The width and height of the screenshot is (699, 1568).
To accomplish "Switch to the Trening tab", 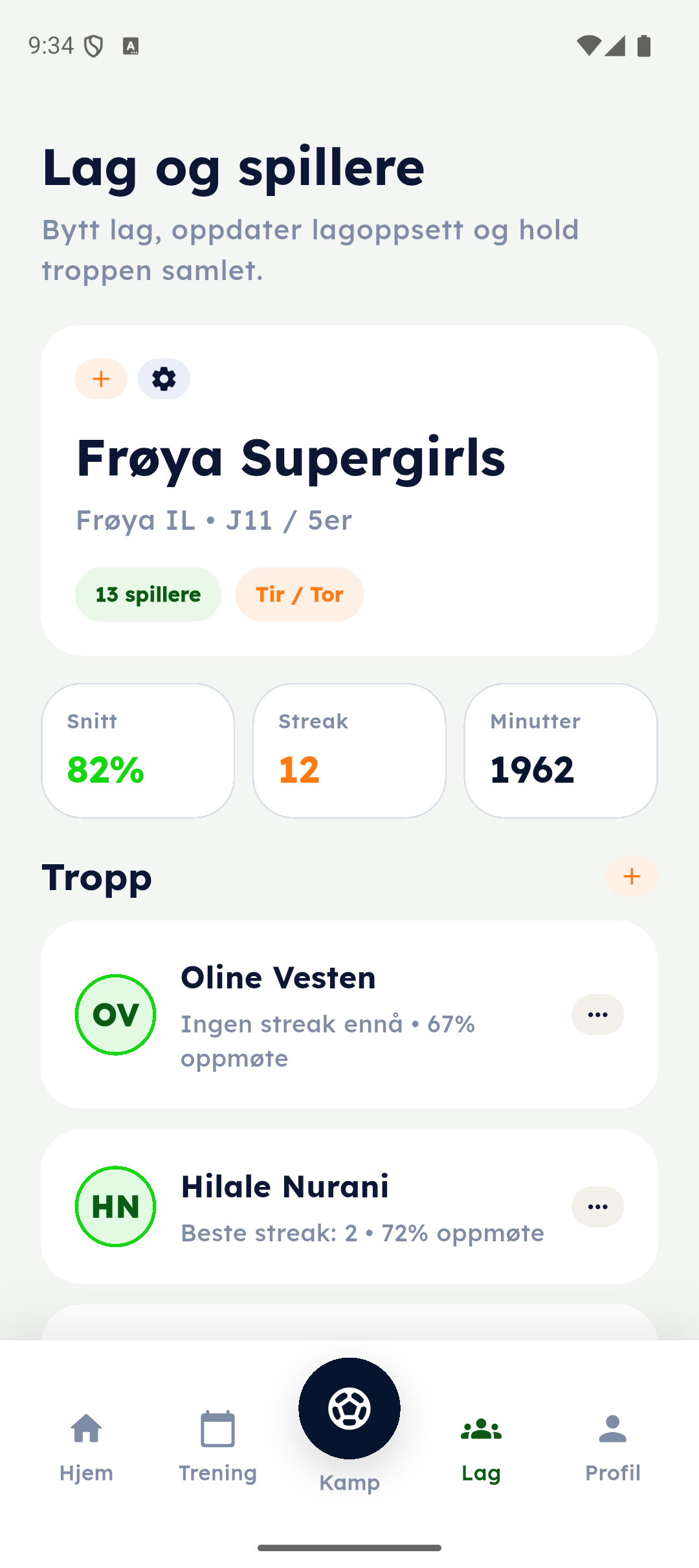I will 217,1448.
